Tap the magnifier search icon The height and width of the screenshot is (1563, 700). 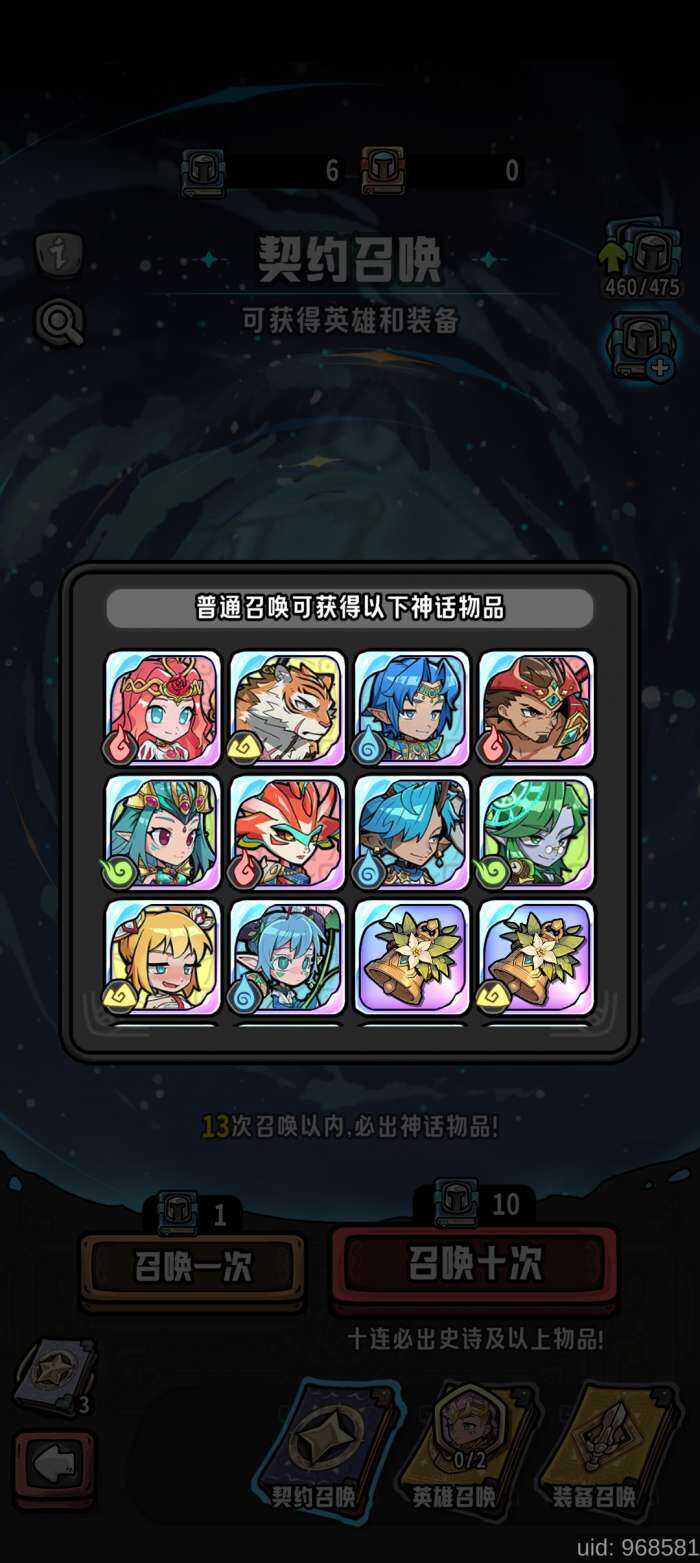point(59,323)
